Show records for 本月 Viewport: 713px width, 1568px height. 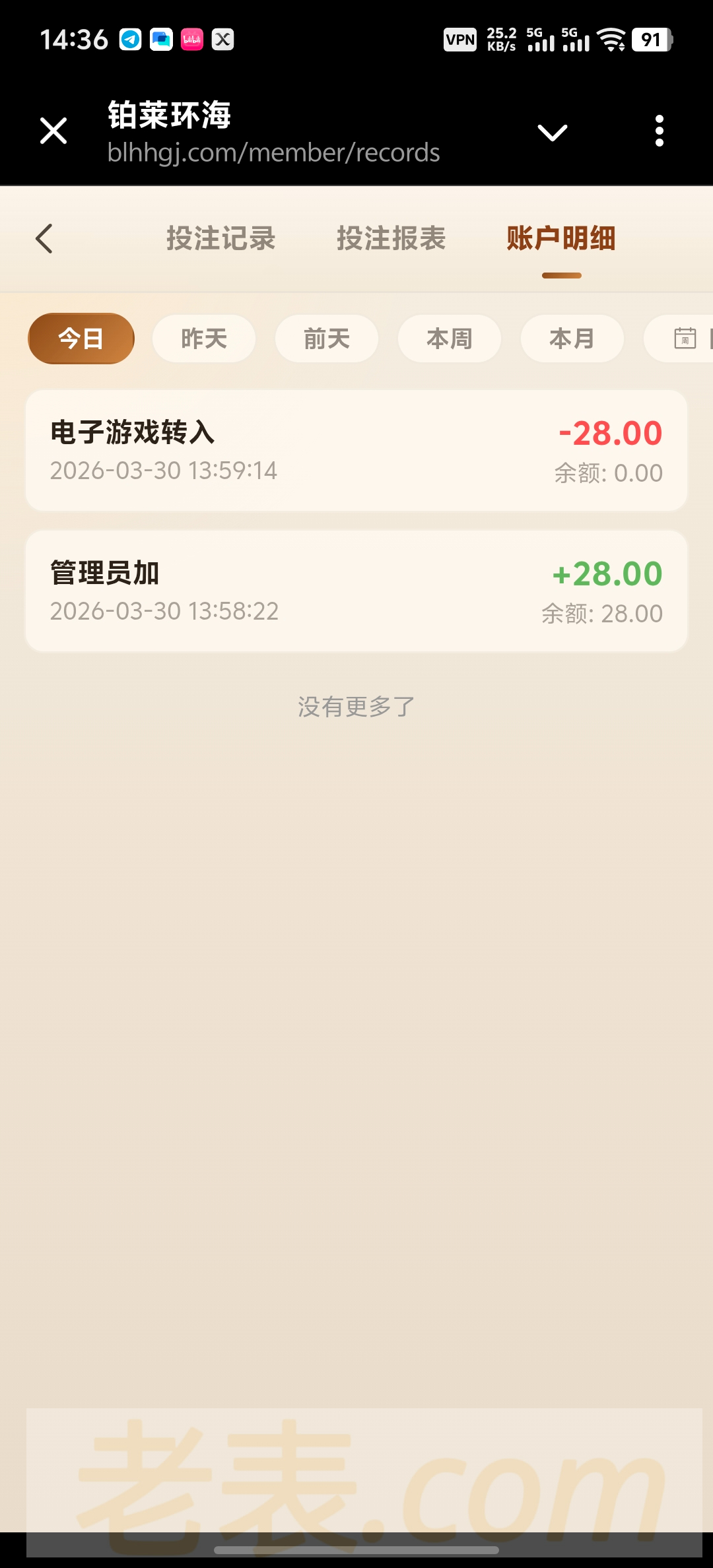point(572,339)
